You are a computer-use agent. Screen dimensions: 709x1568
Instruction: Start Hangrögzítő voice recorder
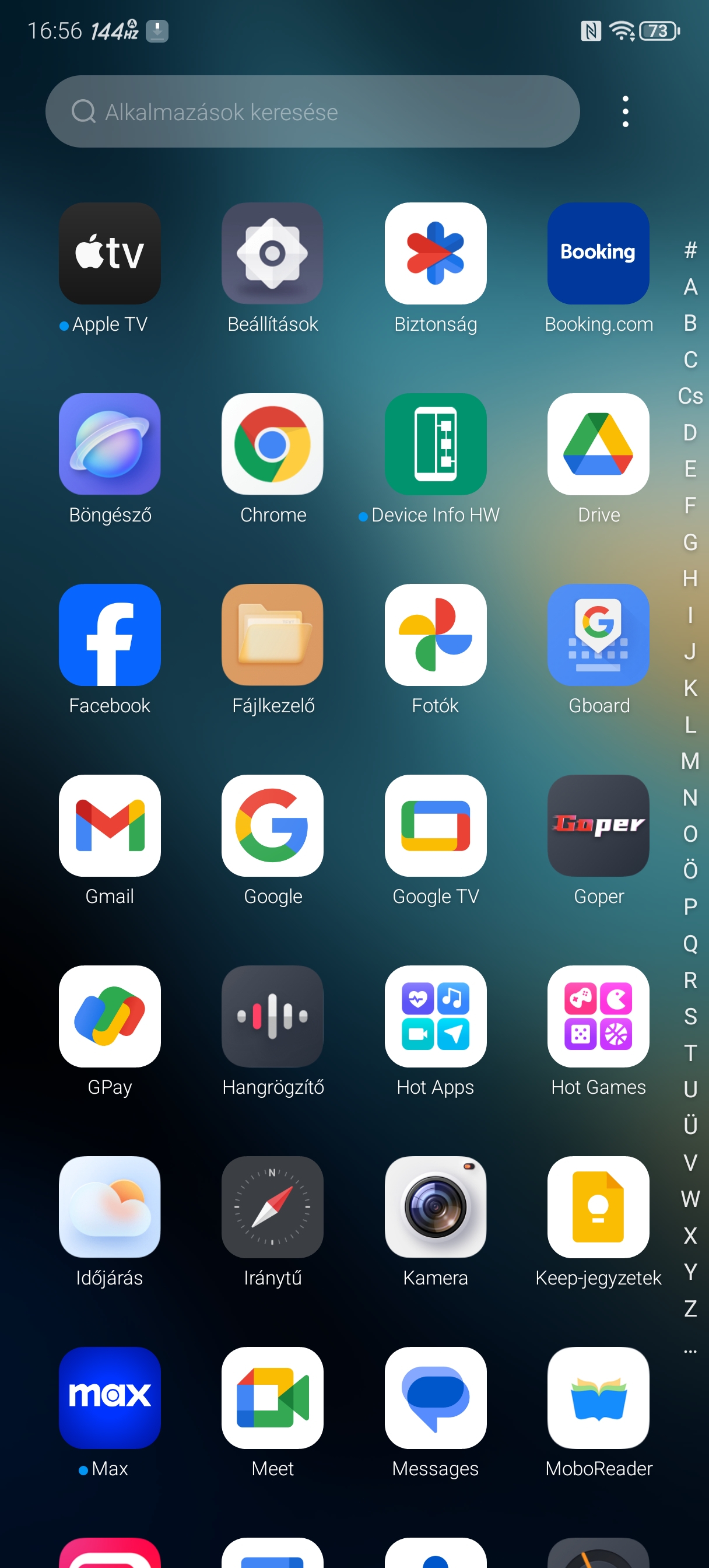pyautogui.click(x=272, y=1016)
